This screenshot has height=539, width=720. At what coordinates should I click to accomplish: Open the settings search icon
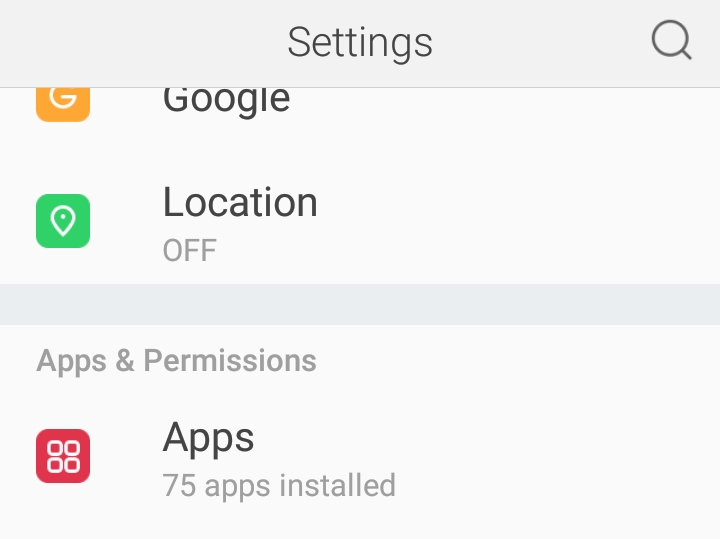(x=671, y=42)
